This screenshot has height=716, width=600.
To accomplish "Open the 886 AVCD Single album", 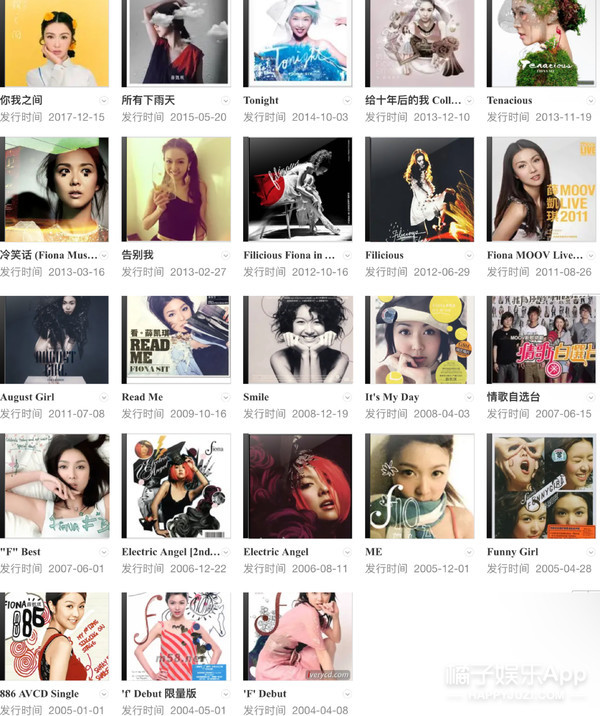I will click(54, 637).
